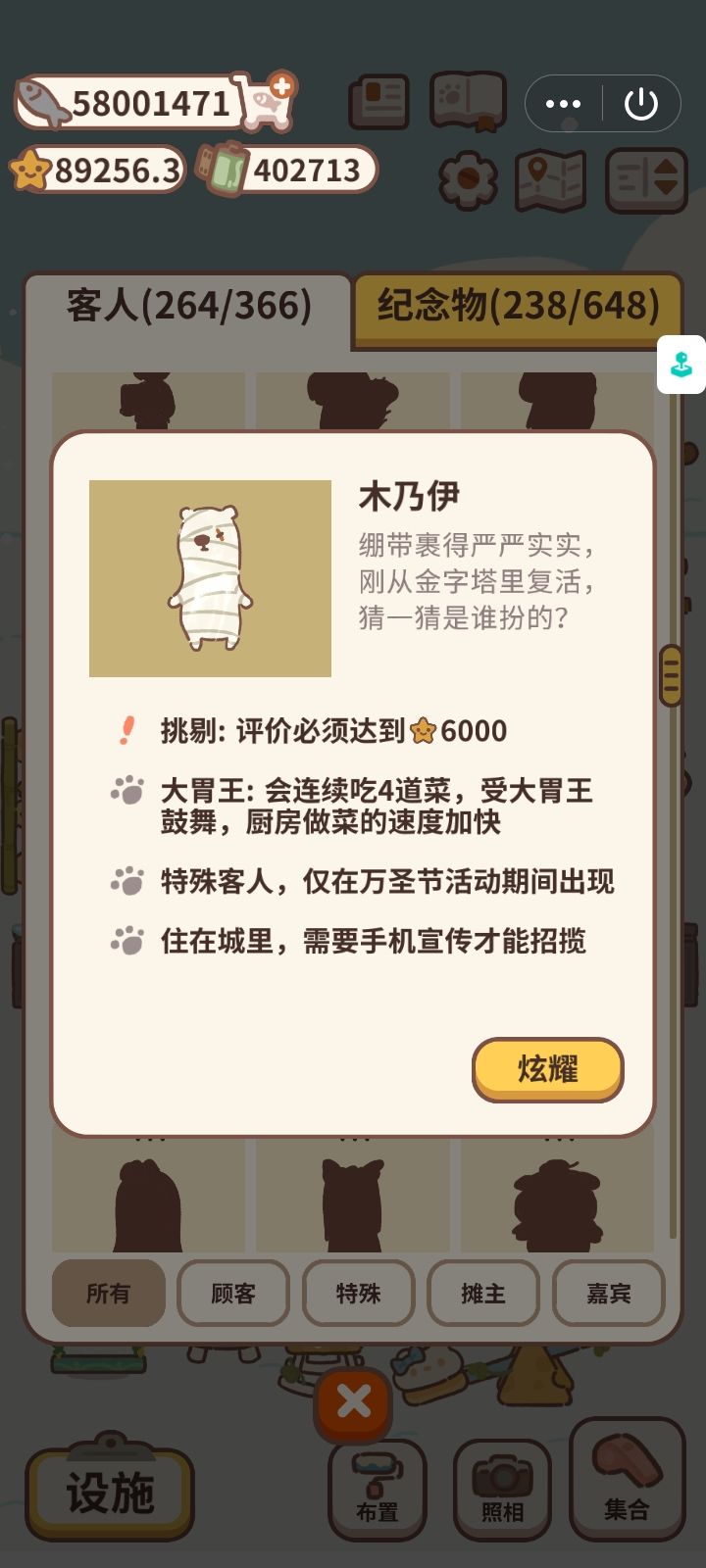
Task: Select the 嘉宾 filter option
Action: point(609,1294)
